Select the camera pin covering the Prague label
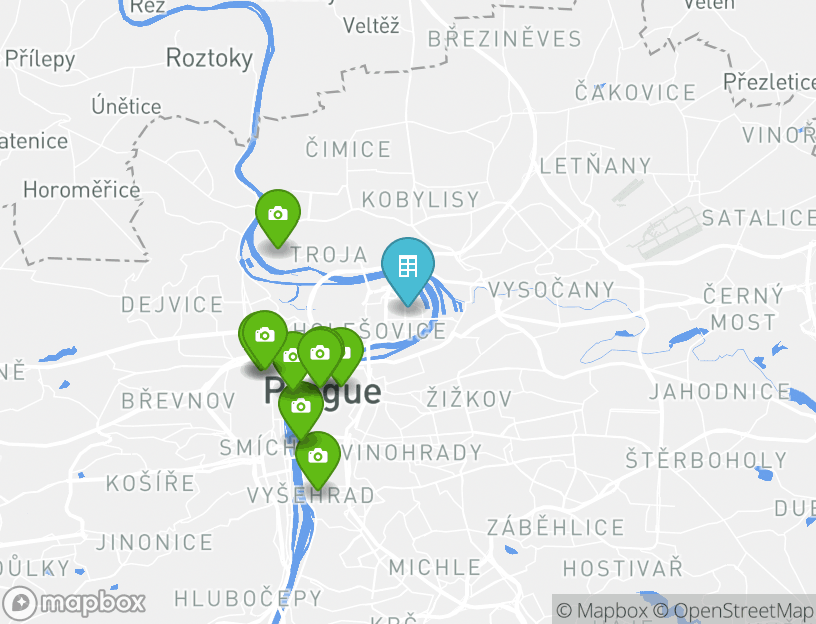The height and width of the screenshot is (624, 816). (x=300, y=405)
